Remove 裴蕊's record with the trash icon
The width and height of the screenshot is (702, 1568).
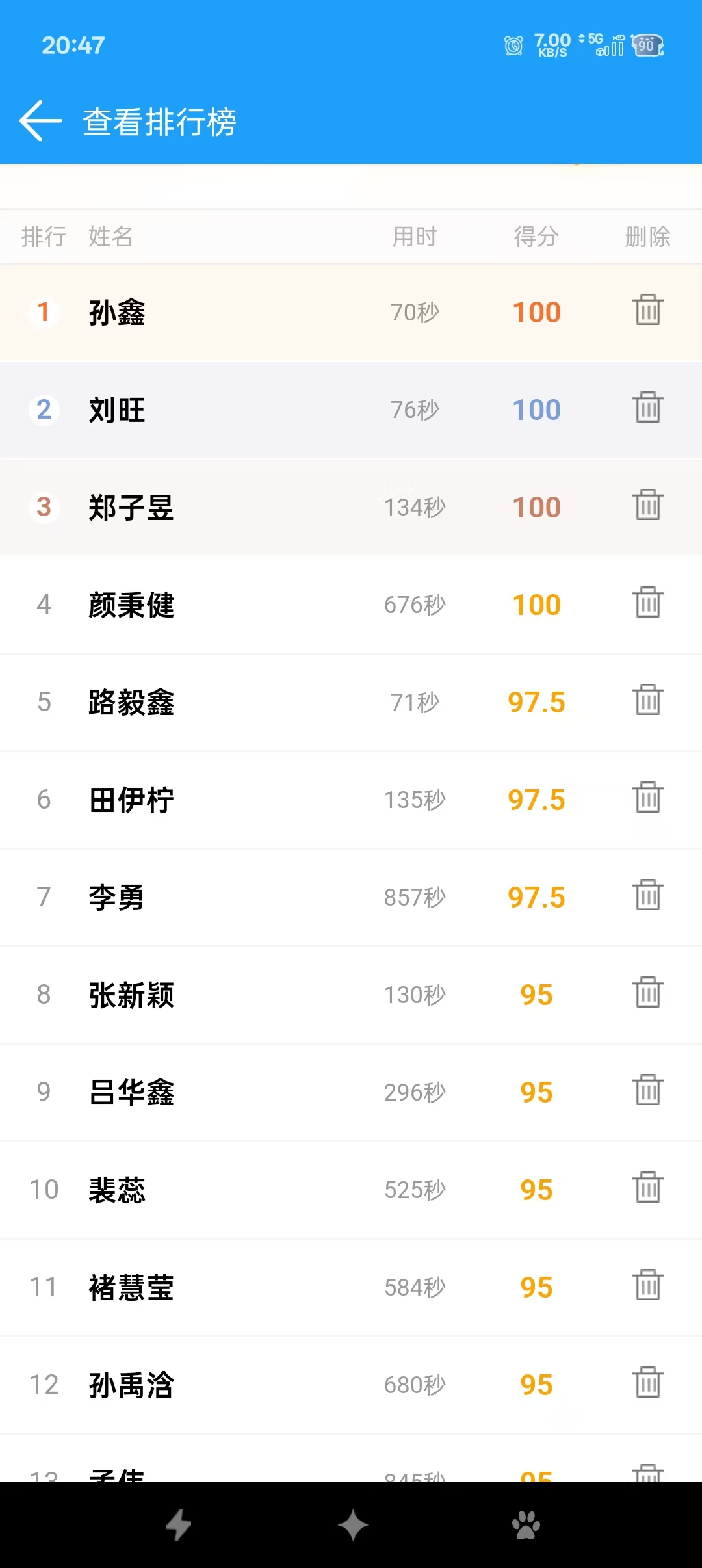coord(647,1188)
